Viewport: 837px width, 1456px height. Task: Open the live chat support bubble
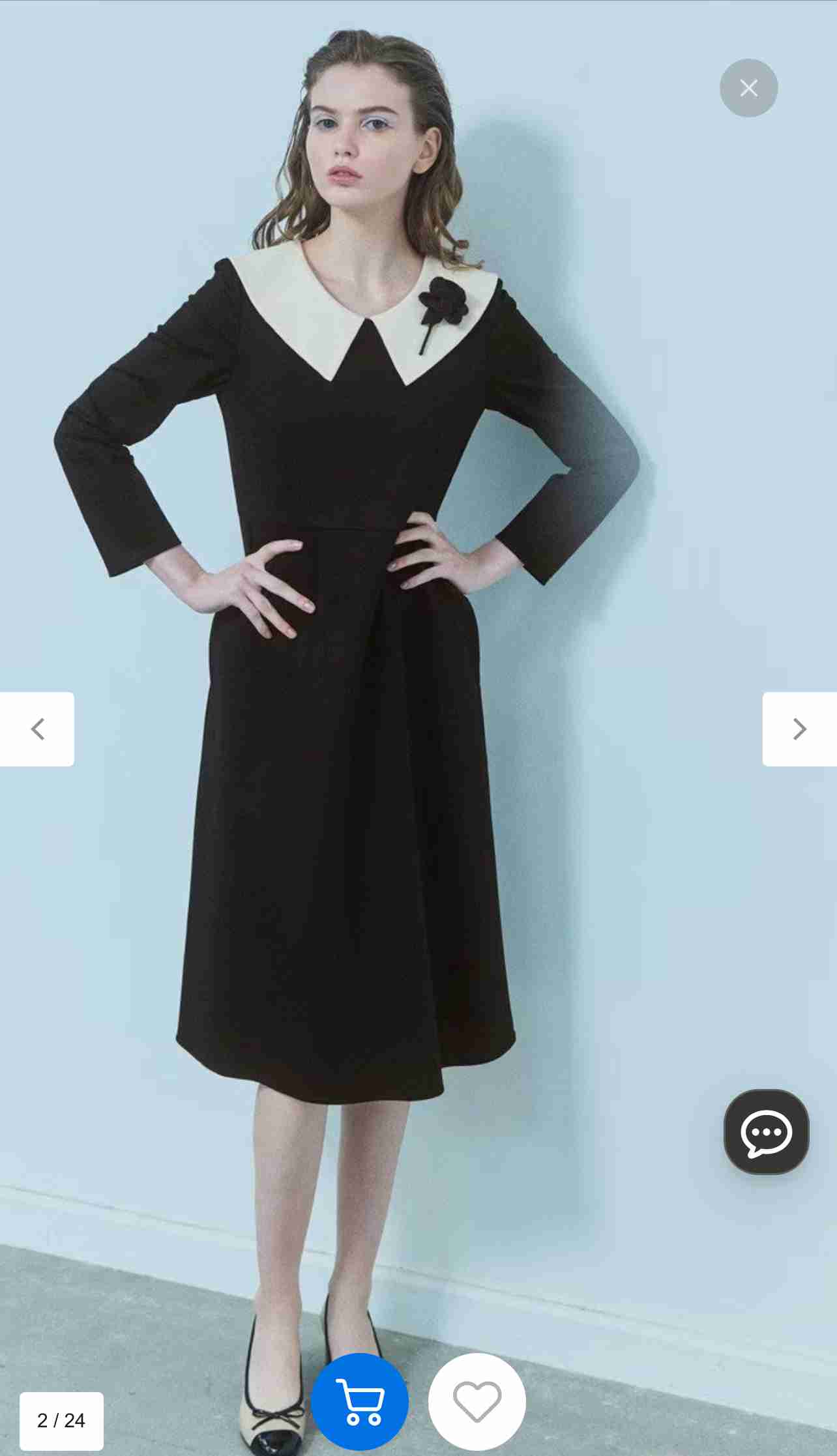[x=766, y=1132]
